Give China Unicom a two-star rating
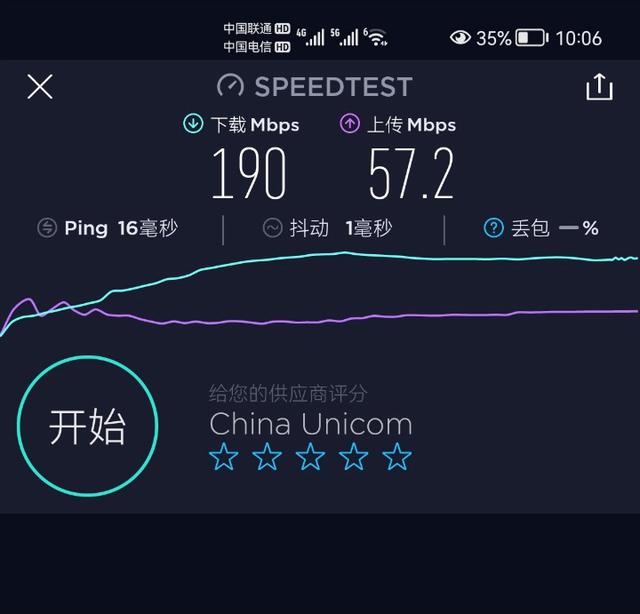 pyautogui.click(x=267, y=458)
